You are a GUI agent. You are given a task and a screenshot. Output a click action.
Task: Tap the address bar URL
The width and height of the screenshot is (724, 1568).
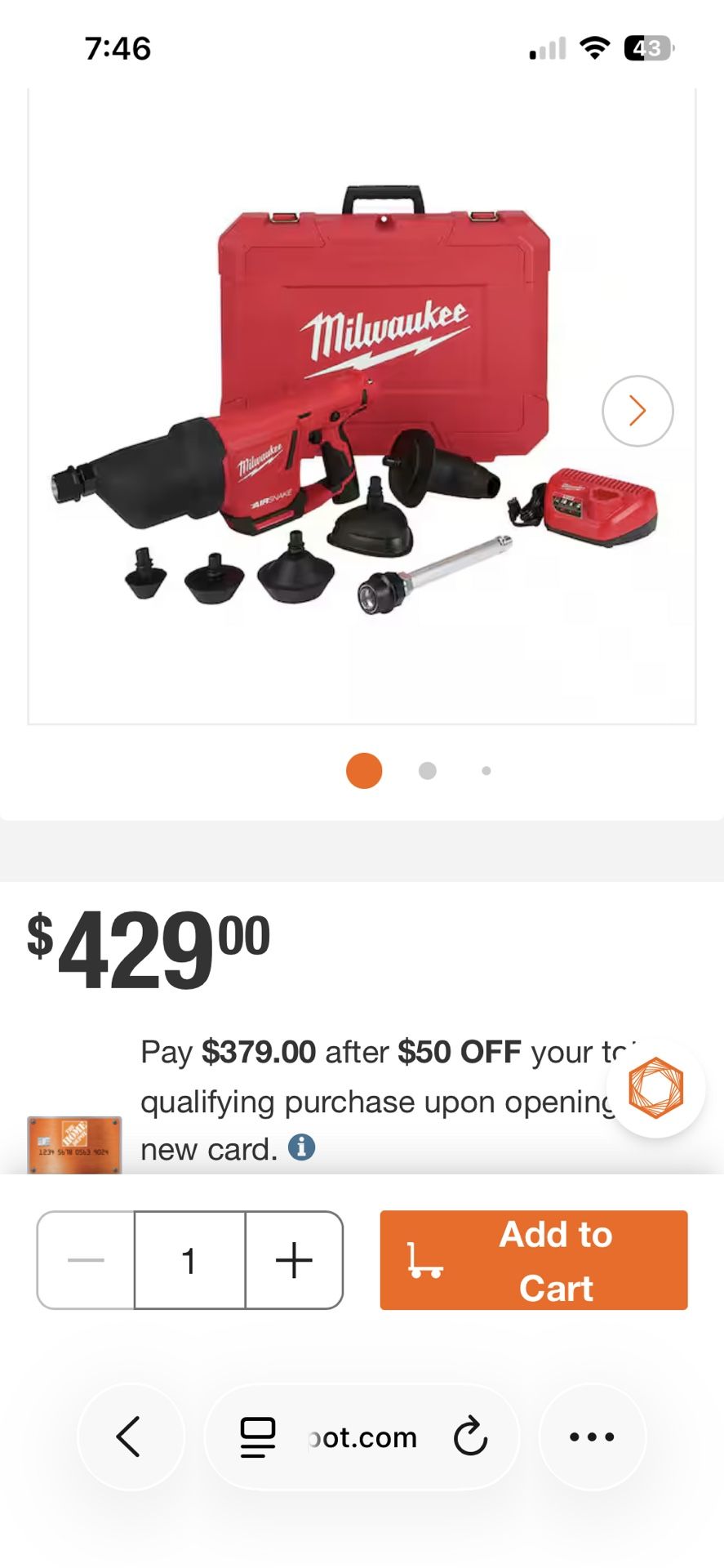(362, 1437)
